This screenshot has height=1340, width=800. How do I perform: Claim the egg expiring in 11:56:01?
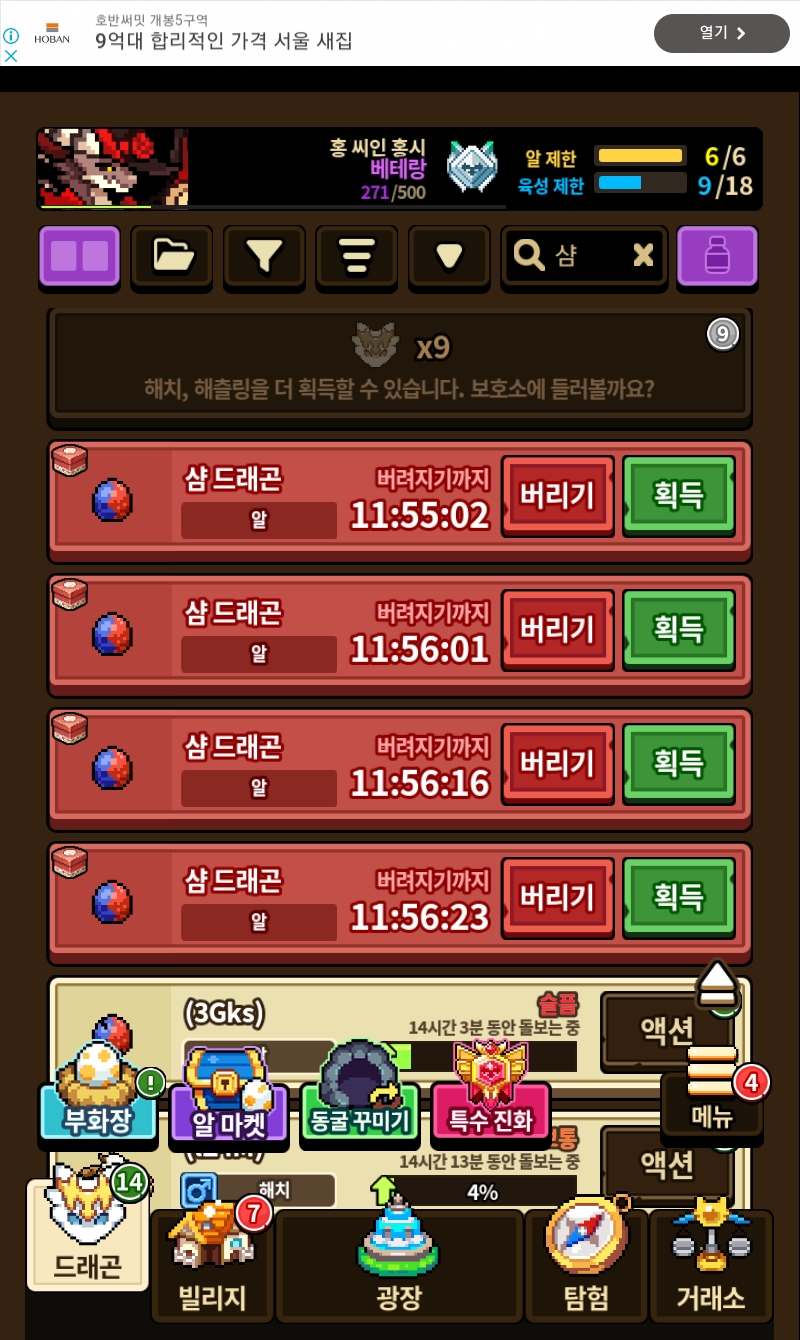click(x=679, y=629)
